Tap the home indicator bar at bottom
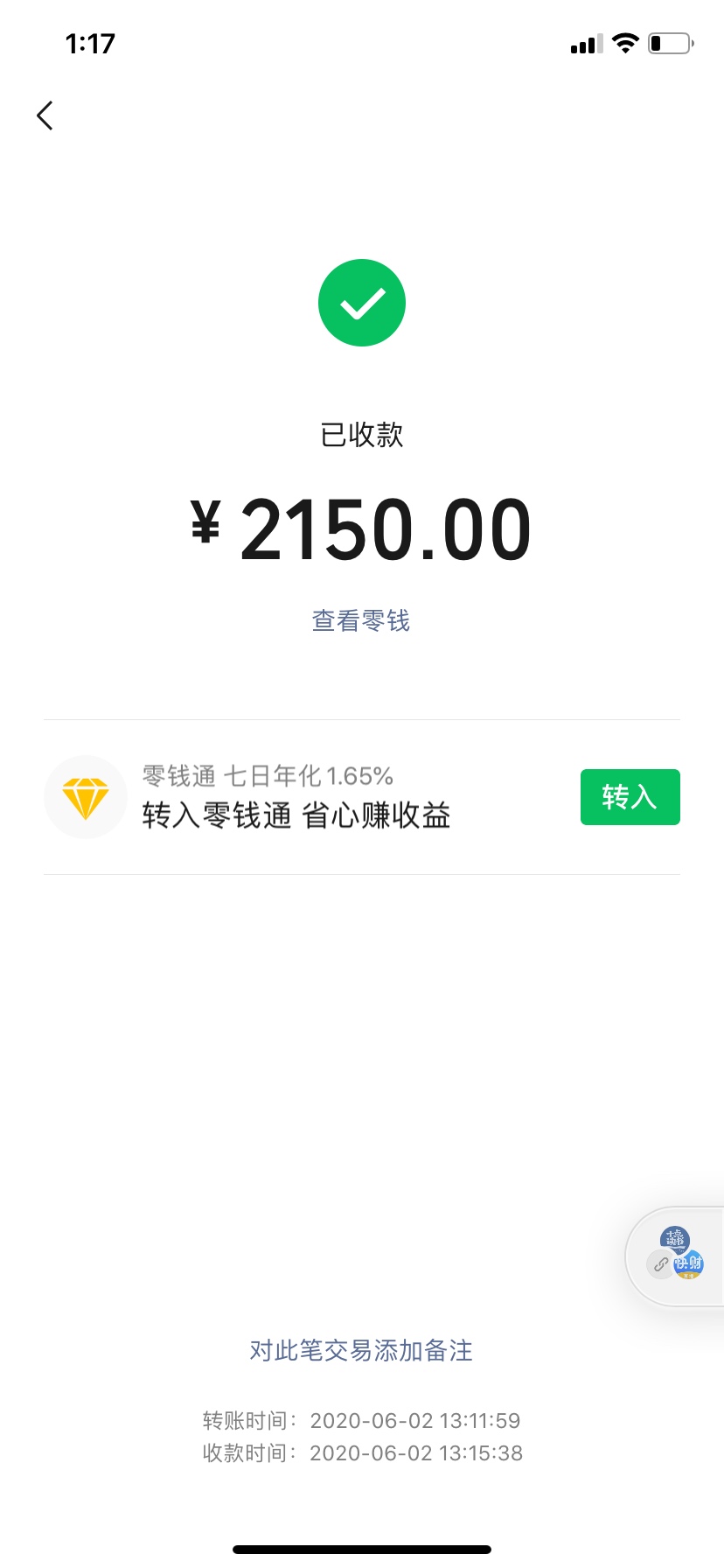 pyautogui.click(x=362, y=1549)
